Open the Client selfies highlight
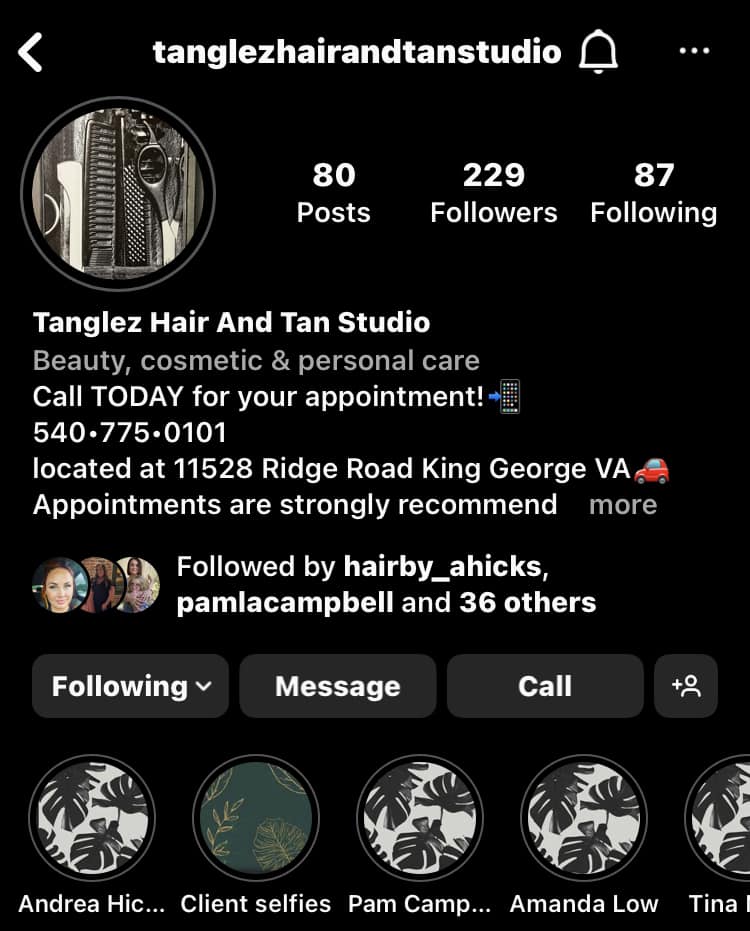This screenshot has width=750, height=931. (x=256, y=817)
